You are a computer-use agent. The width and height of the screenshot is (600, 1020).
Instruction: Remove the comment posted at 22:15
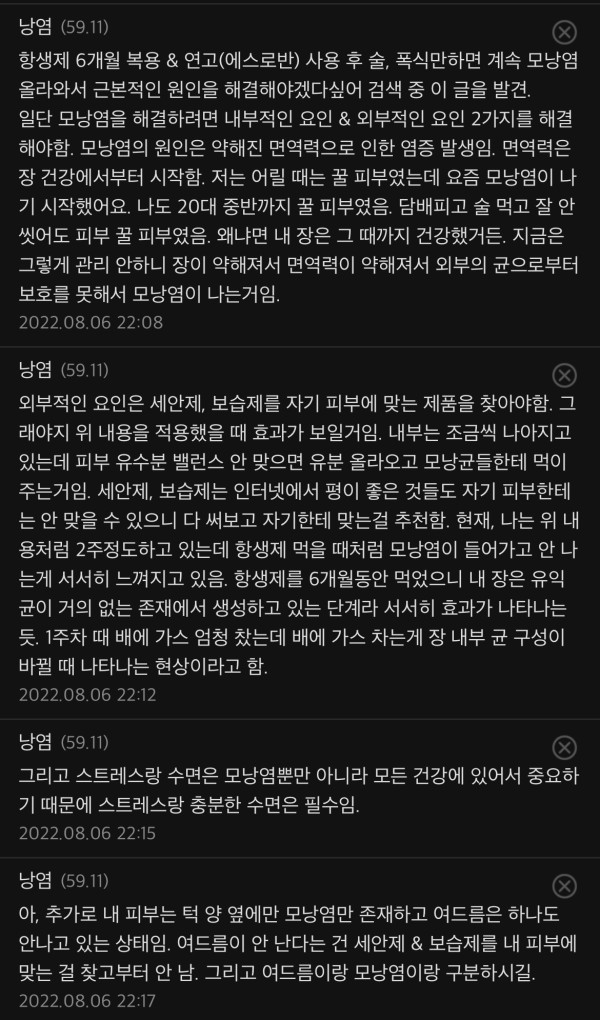click(564, 747)
